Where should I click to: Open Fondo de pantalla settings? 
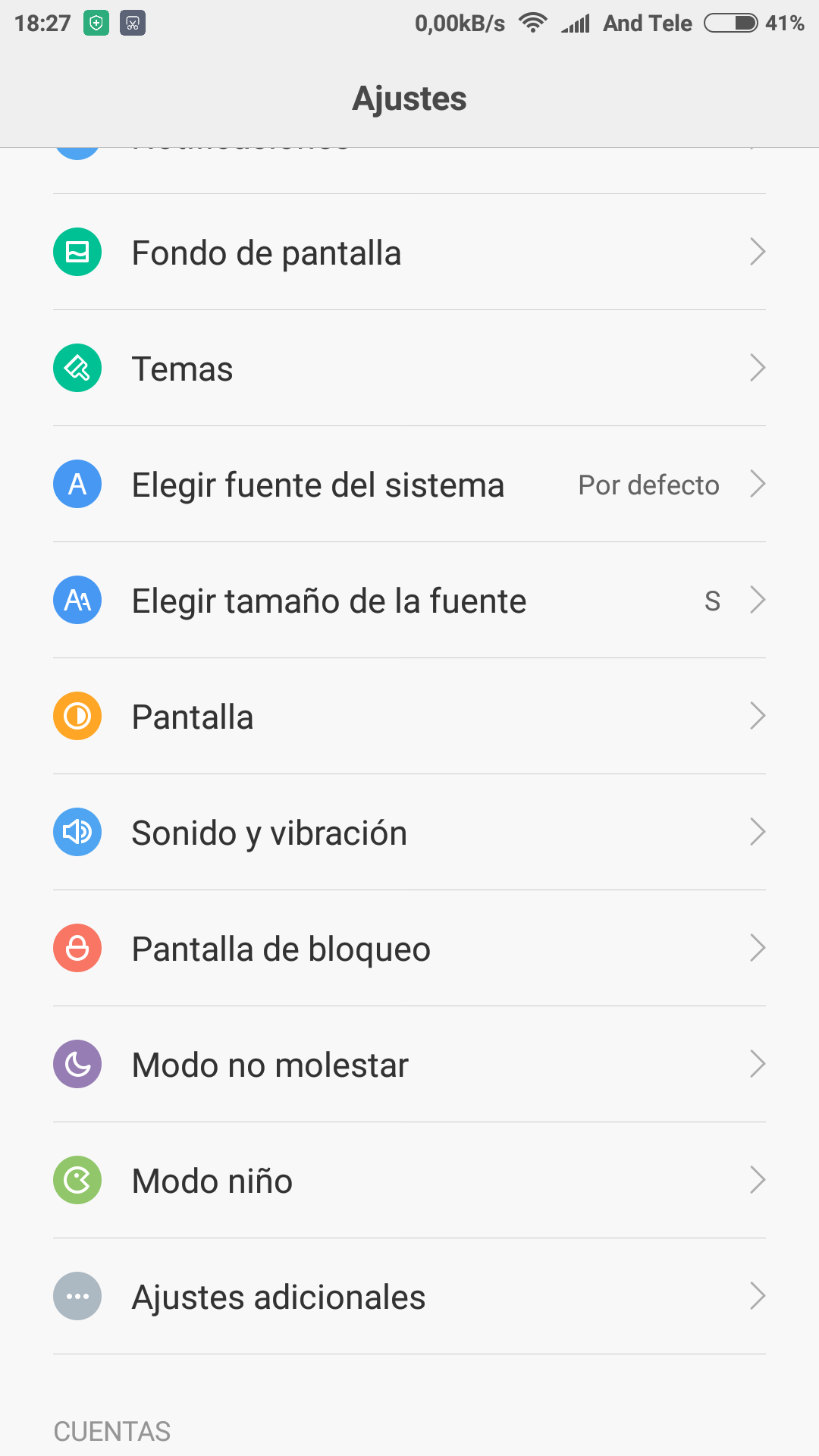(x=409, y=252)
